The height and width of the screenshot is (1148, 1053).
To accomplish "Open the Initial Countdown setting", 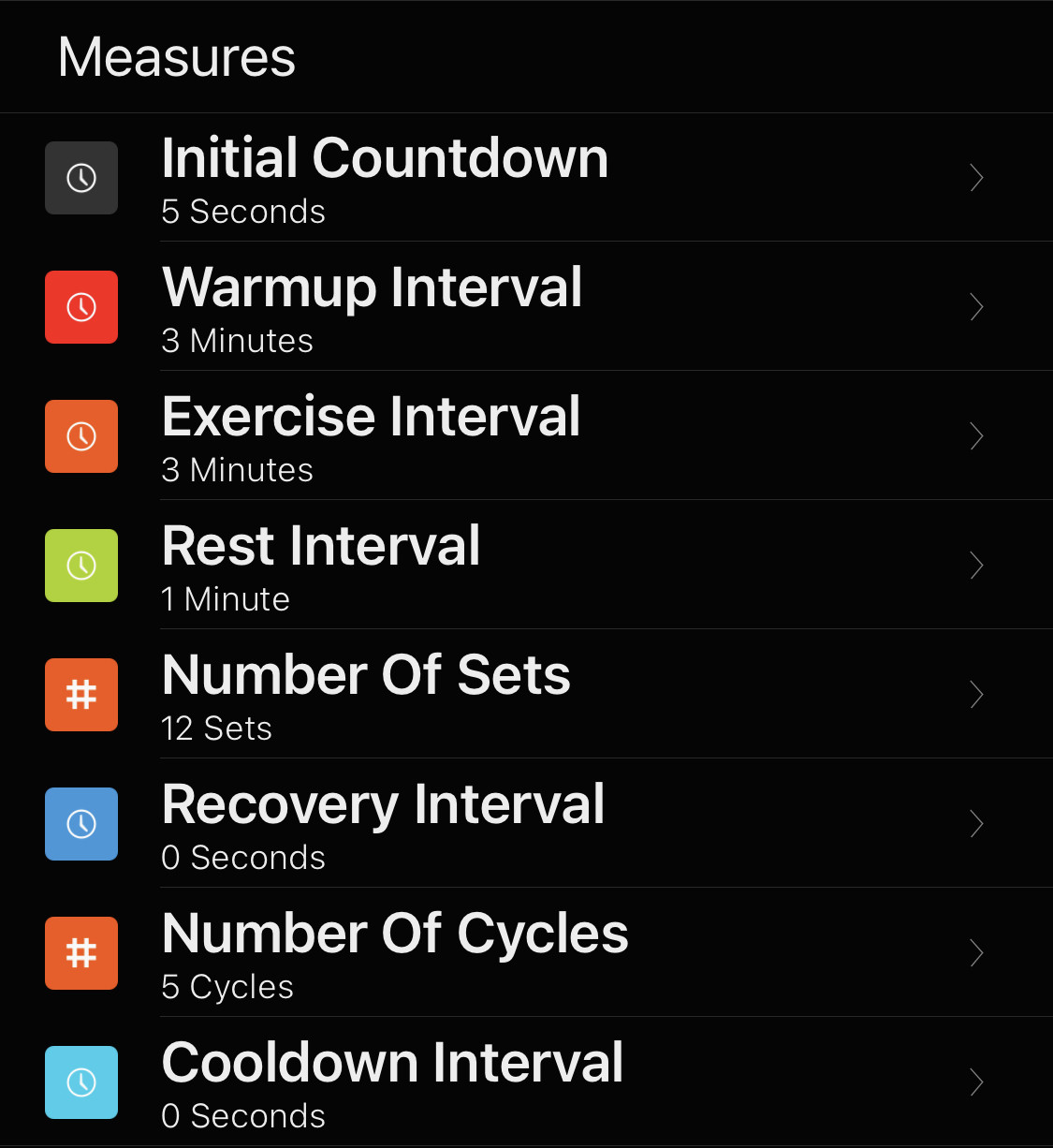I will pos(524,178).
